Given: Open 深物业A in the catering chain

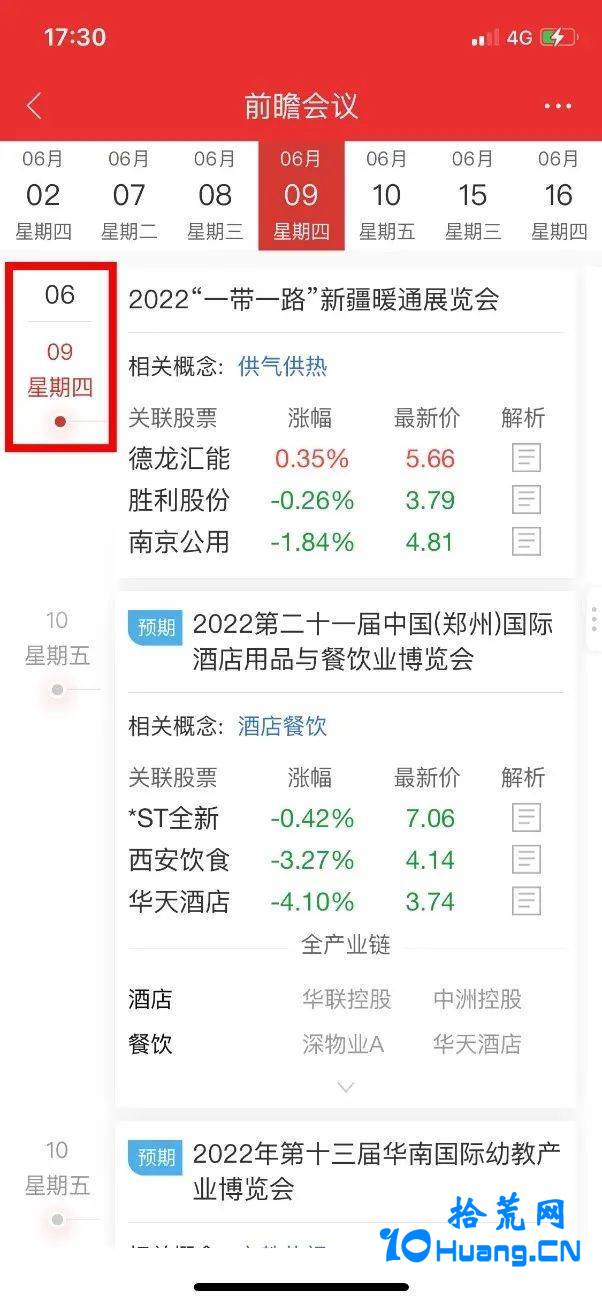Looking at the screenshot, I should 343,1044.
